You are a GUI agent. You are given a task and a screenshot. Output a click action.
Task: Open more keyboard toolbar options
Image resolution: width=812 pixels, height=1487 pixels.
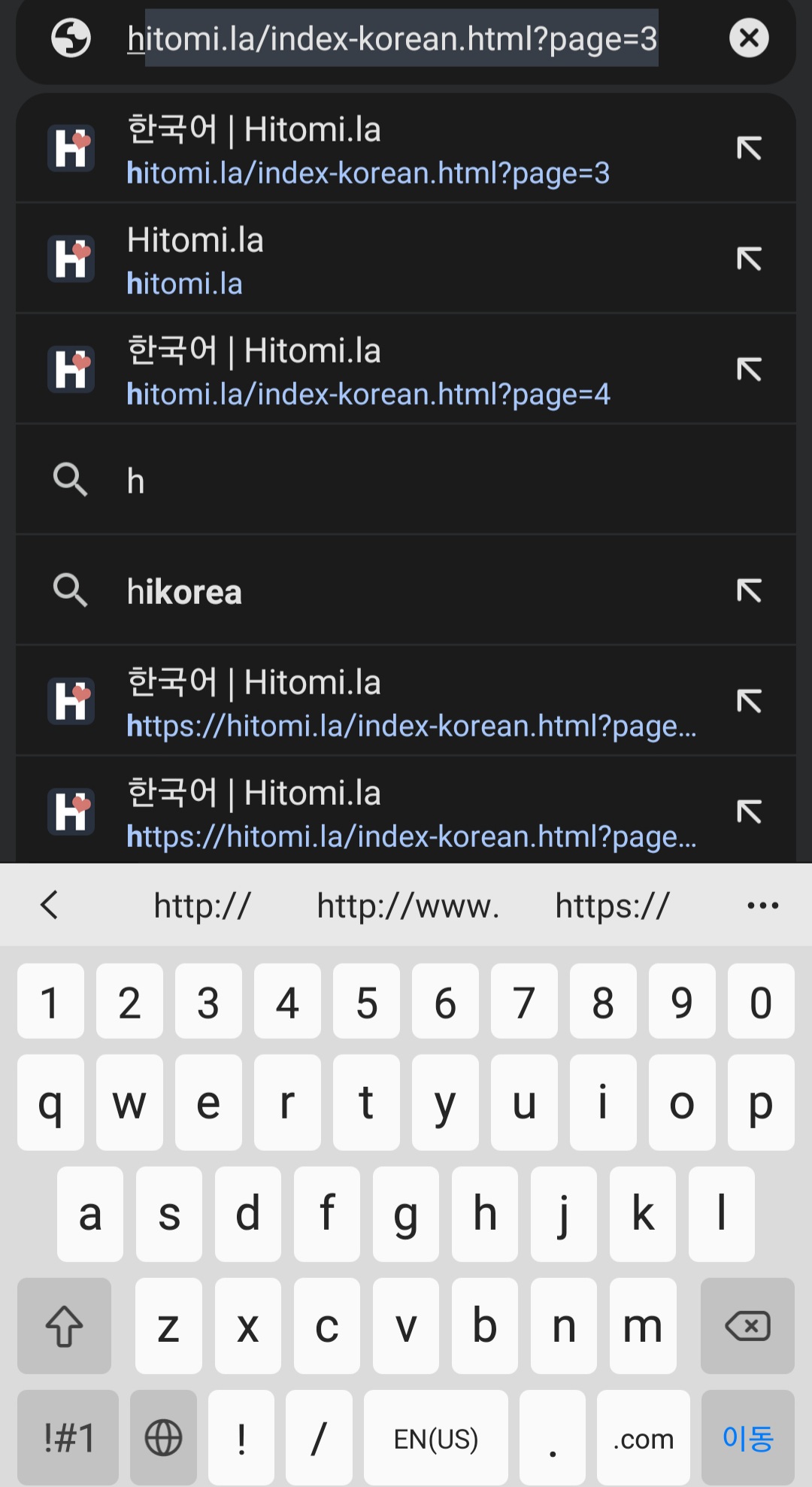(x=762, y=905)
